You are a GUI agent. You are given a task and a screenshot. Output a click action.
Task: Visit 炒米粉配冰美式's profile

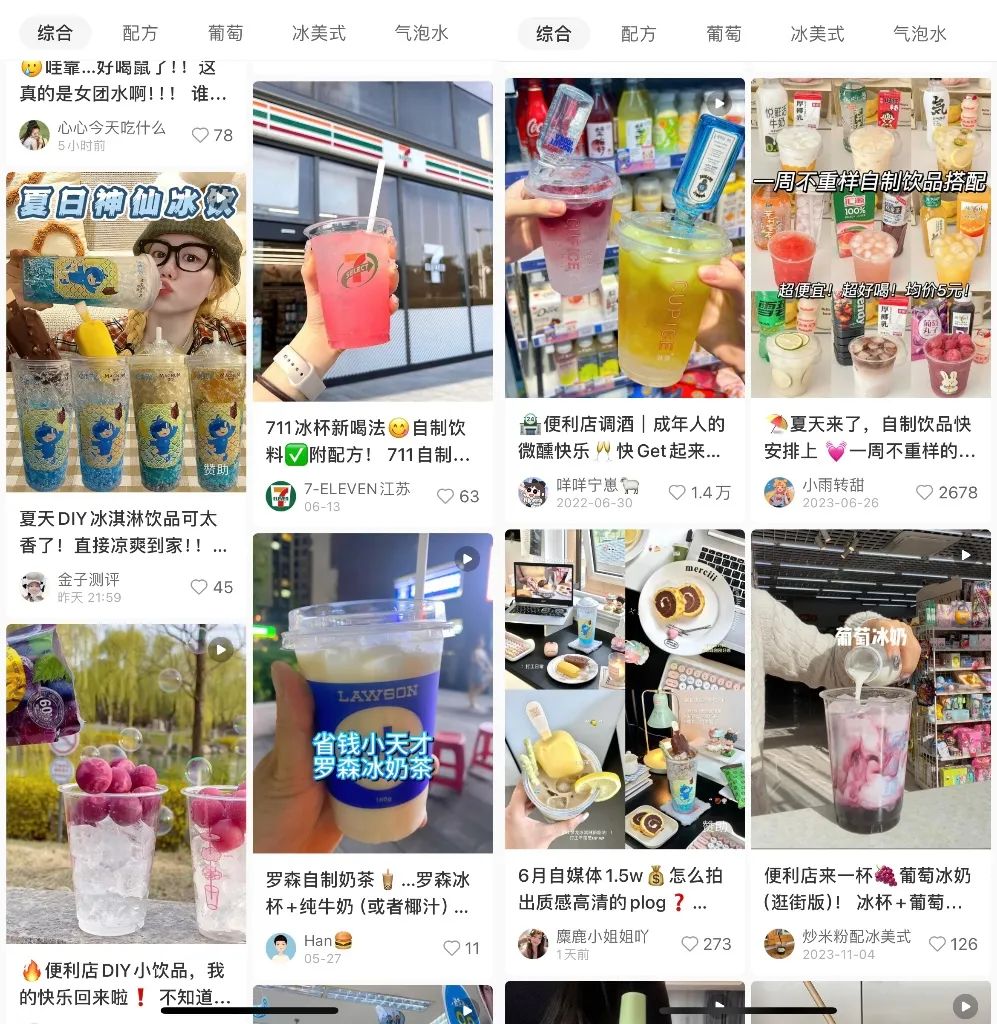(x=779, y=944)
